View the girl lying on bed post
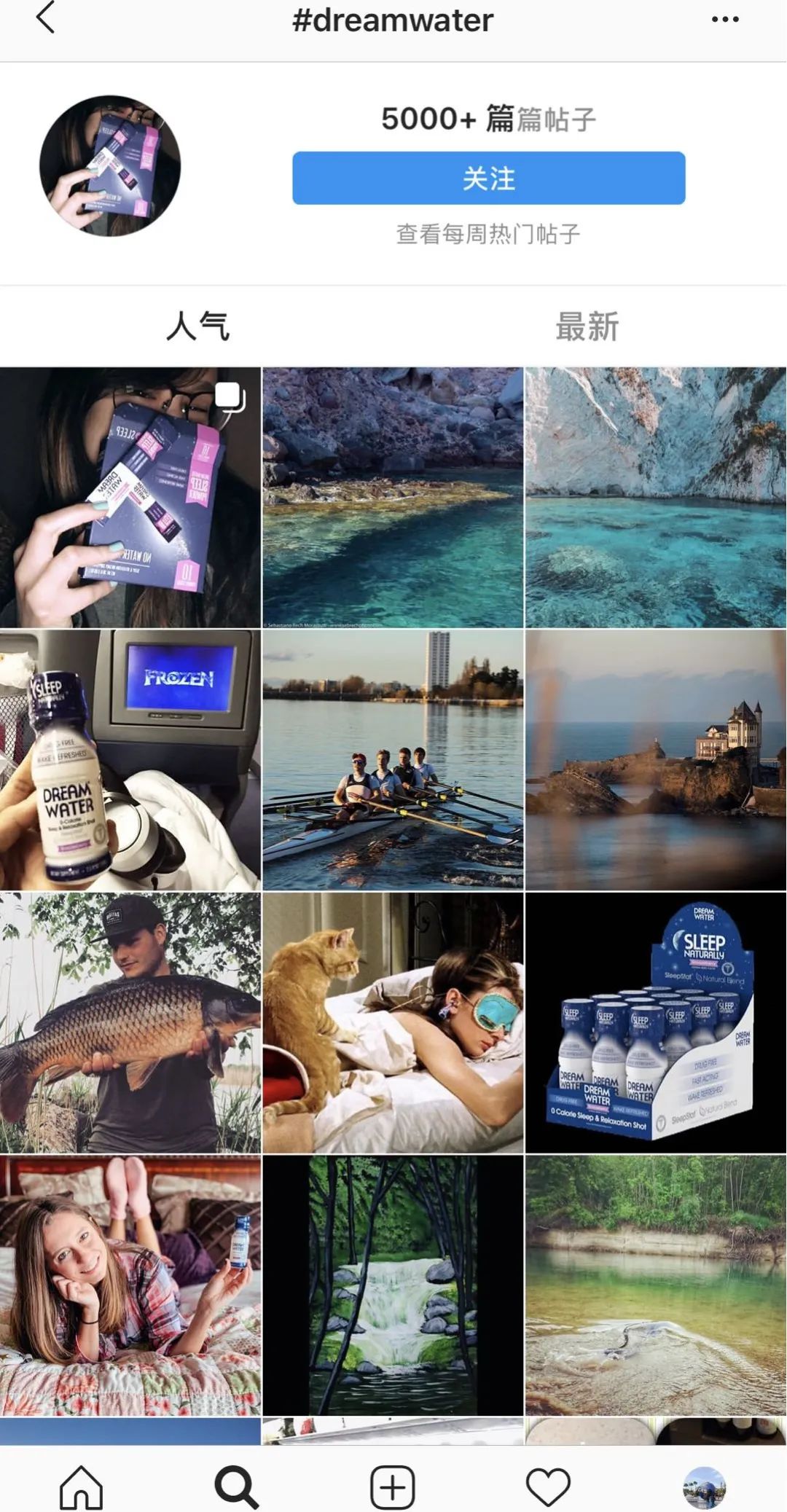Screen dimensions: 787x1512 (x=130, y=1284)
